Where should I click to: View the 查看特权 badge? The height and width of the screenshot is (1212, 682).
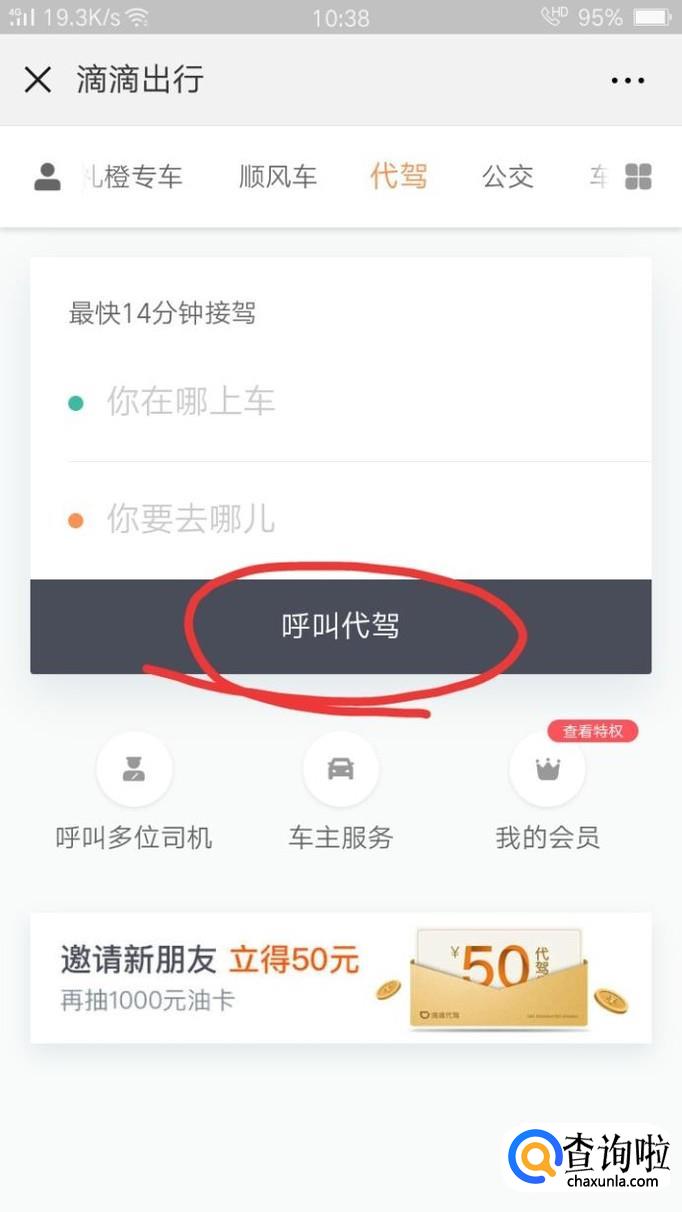[x=592, y=731]
